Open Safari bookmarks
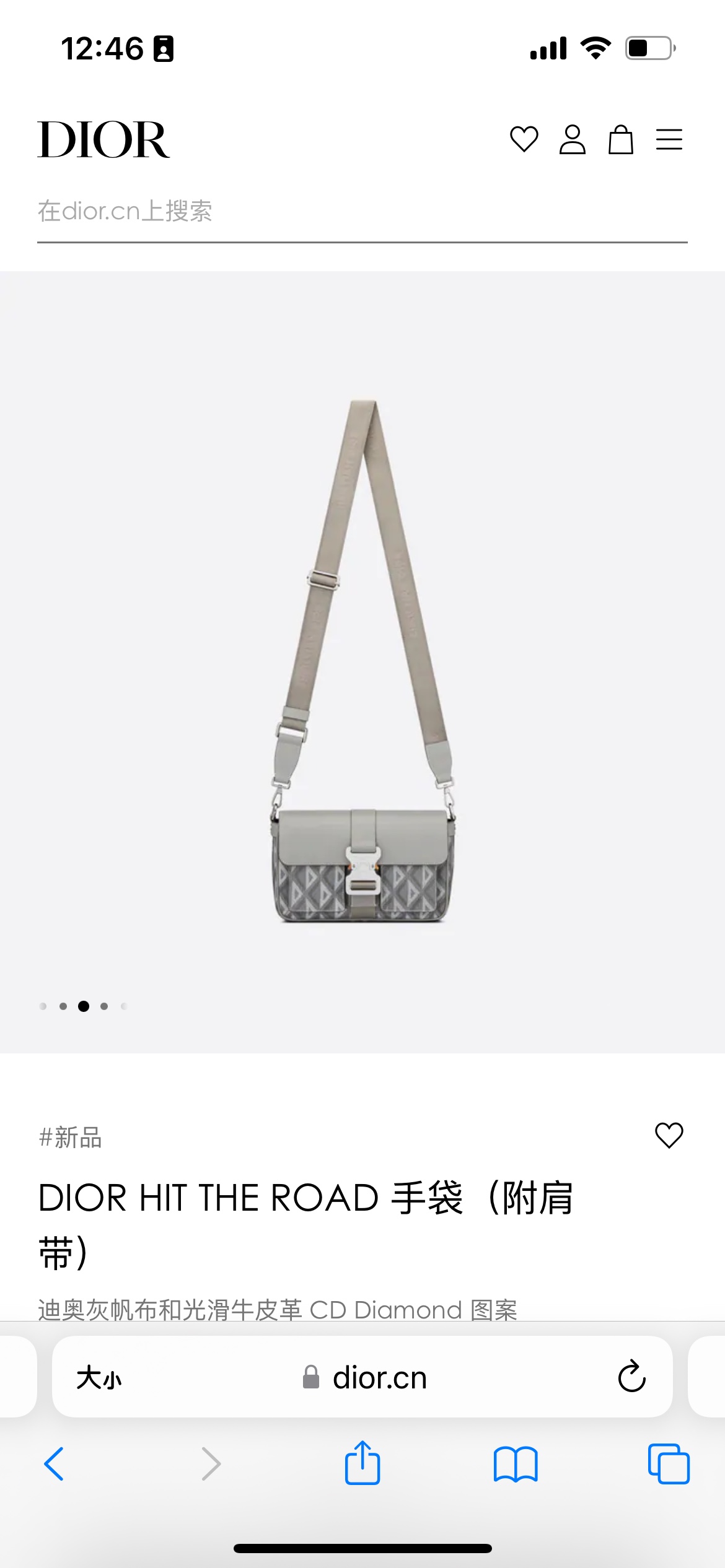The width and height of the screenshot is (725, 1568). point(516,1464)
